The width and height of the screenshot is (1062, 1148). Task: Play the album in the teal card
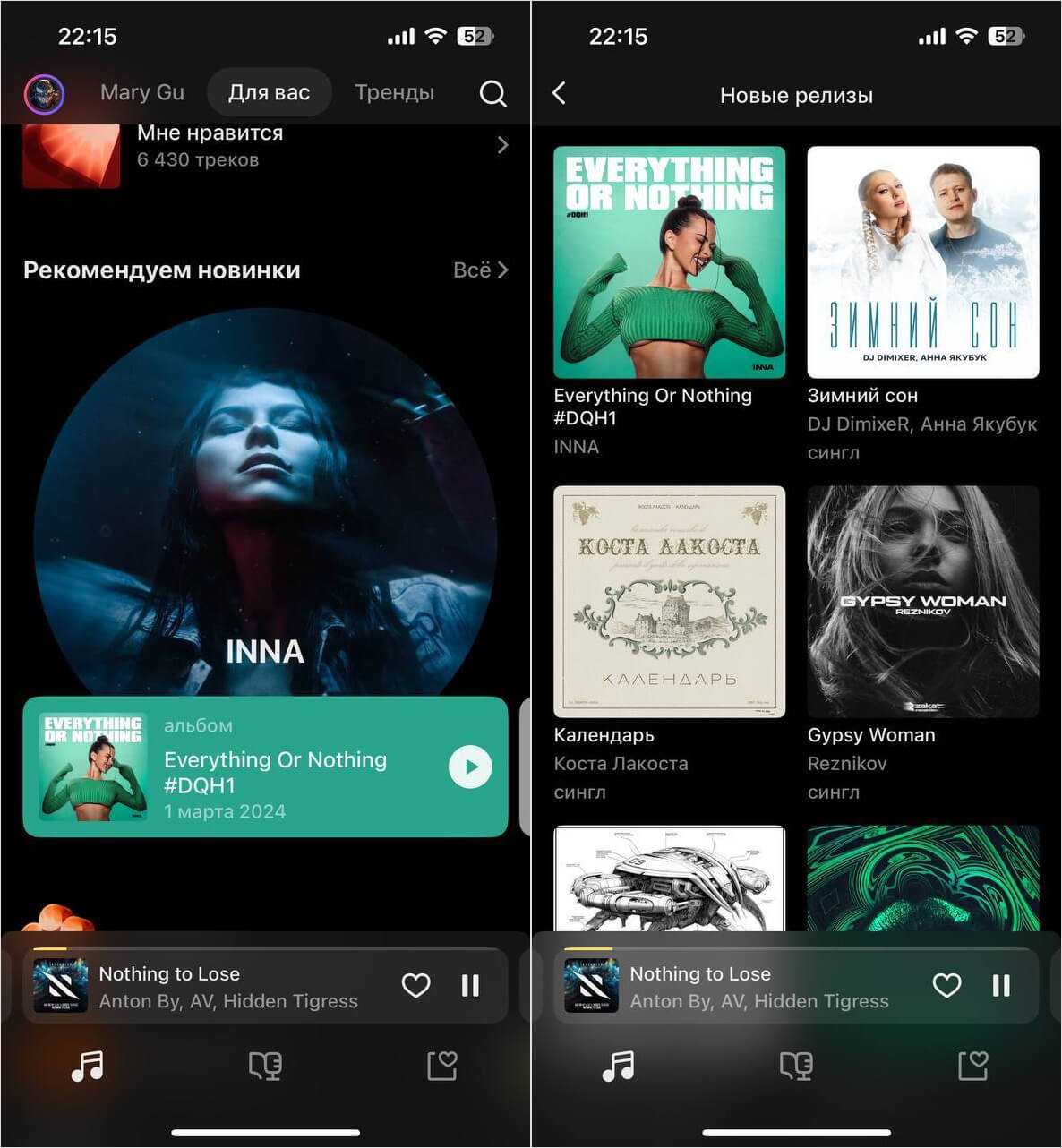coord(470,767)
